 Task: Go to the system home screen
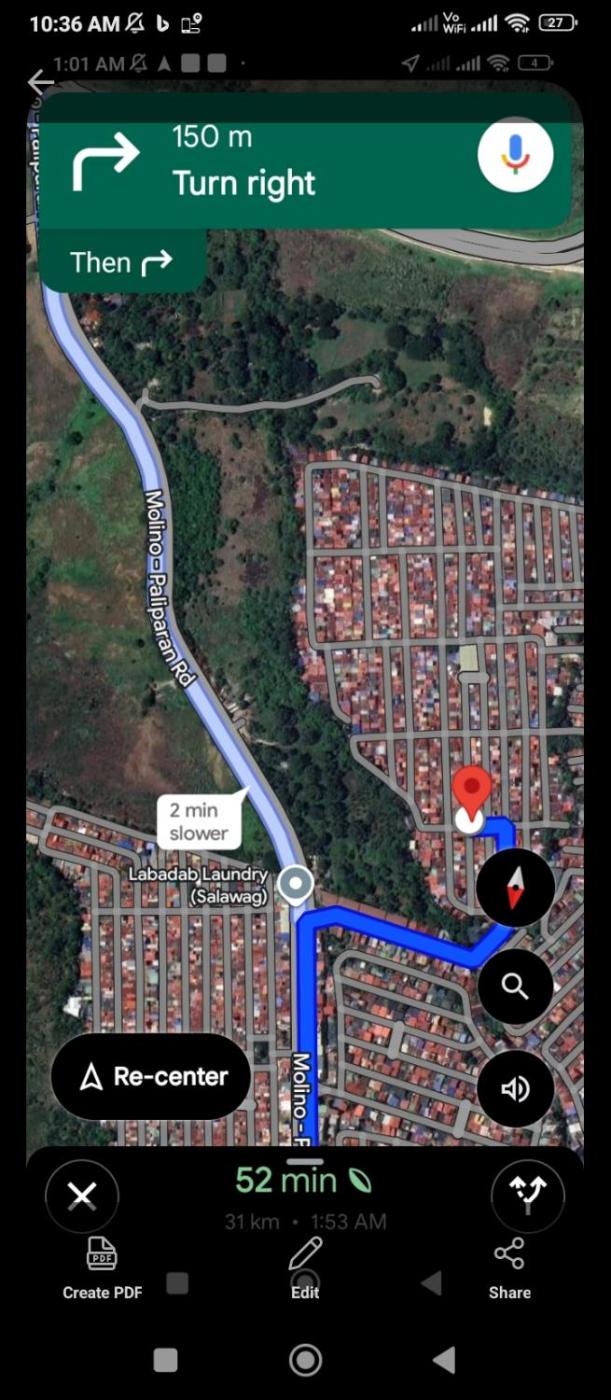coord(305,1360)
